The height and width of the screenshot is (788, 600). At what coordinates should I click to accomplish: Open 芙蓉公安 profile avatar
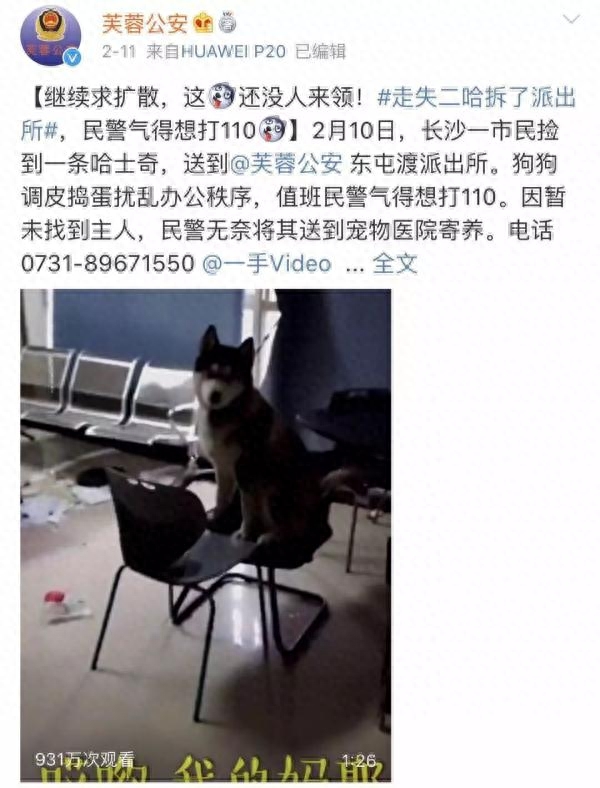52,35
